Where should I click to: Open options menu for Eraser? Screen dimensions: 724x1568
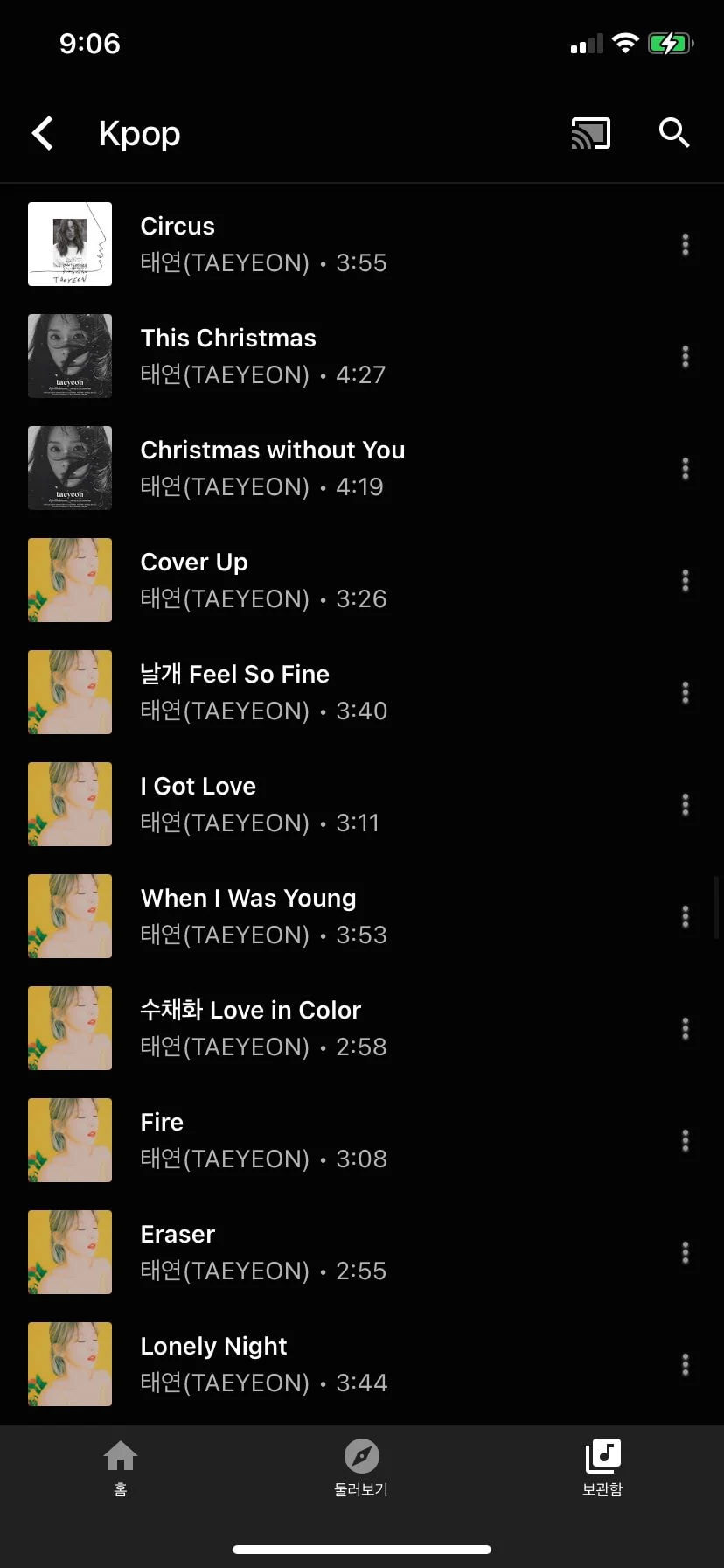686,1253
